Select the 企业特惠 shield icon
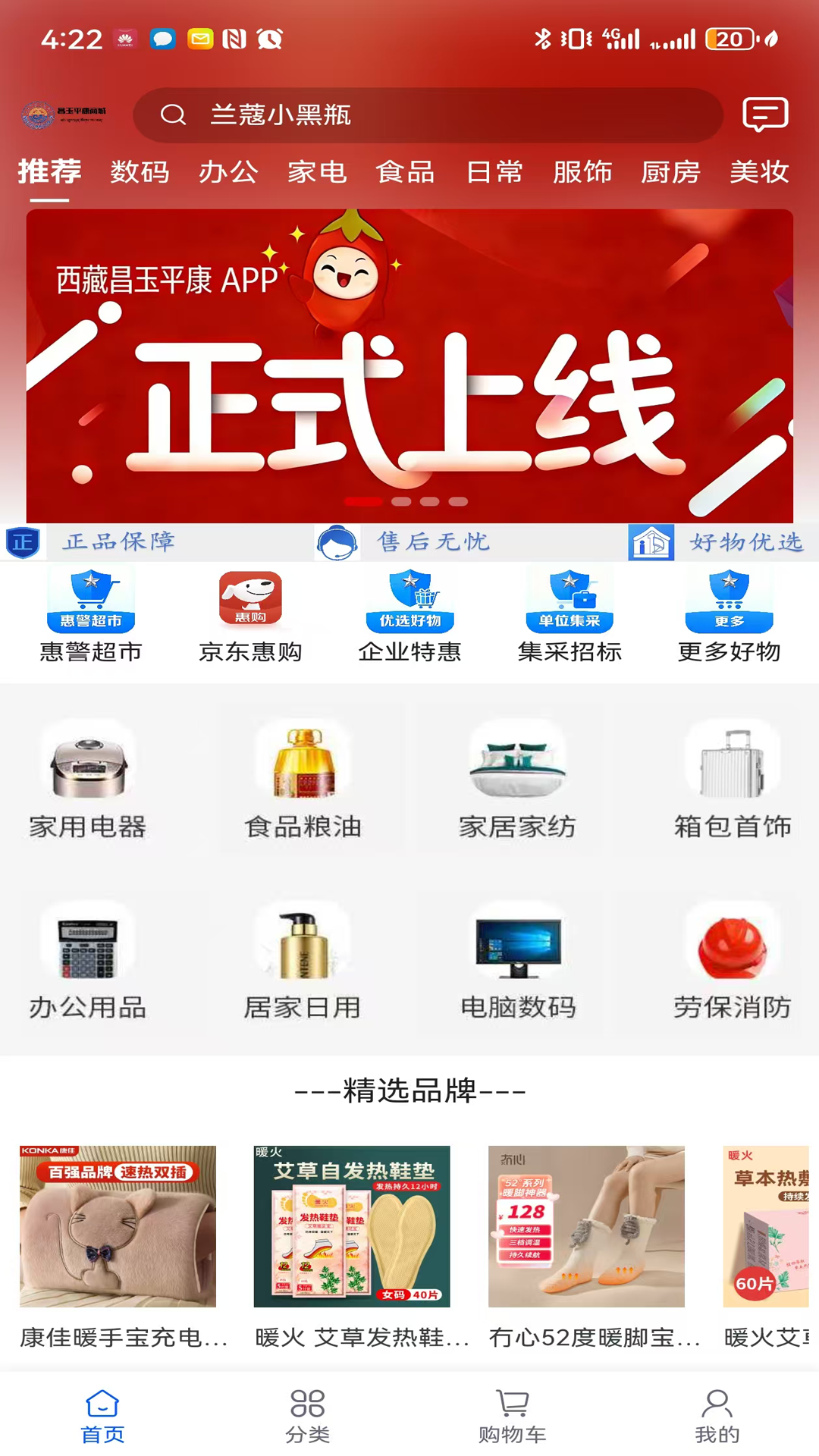This screenshot has height=1456, width=819. (x=409, y=599)
